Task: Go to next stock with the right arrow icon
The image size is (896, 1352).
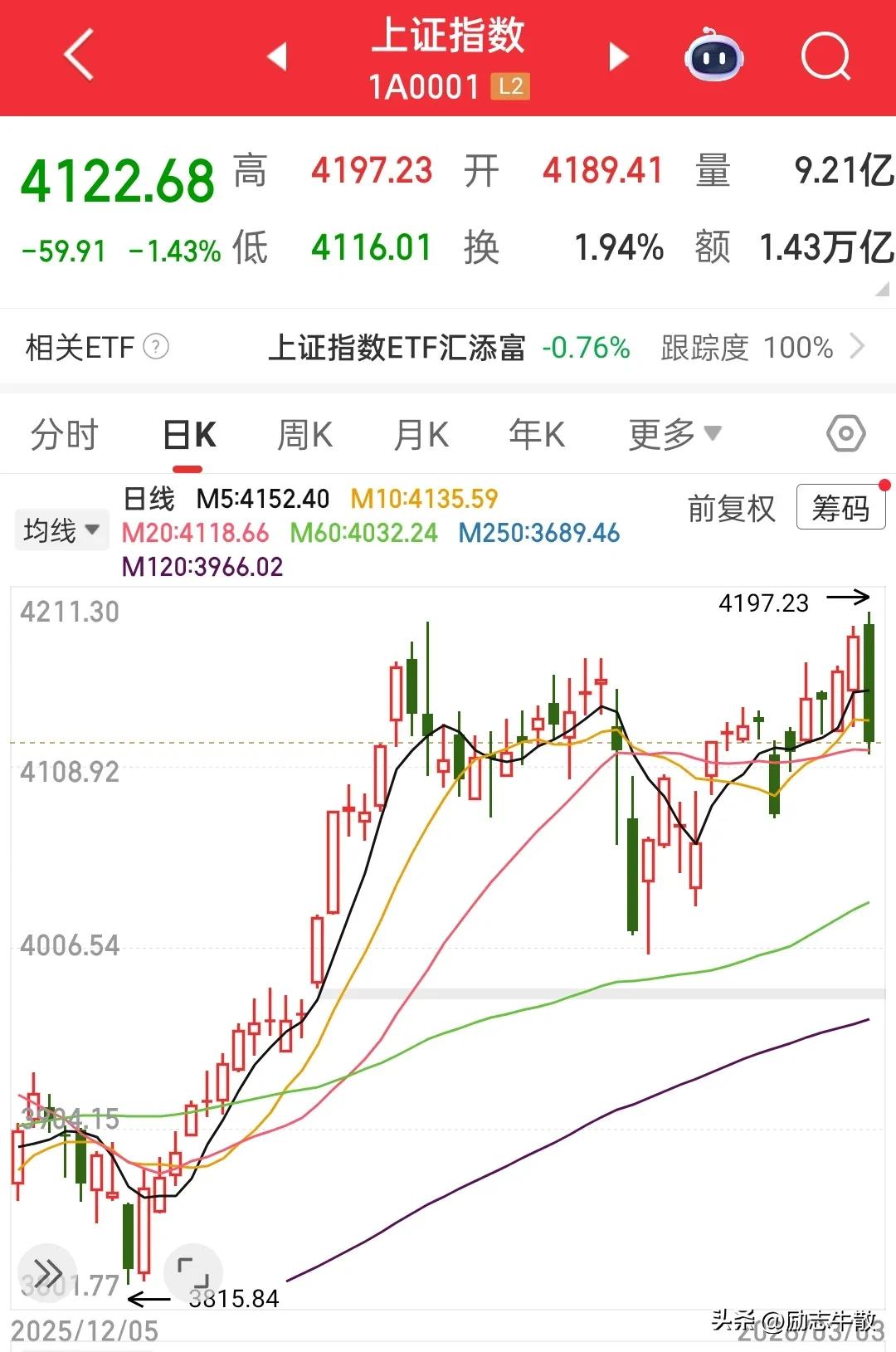Action: pyautogui.click(x=617, y=56)
